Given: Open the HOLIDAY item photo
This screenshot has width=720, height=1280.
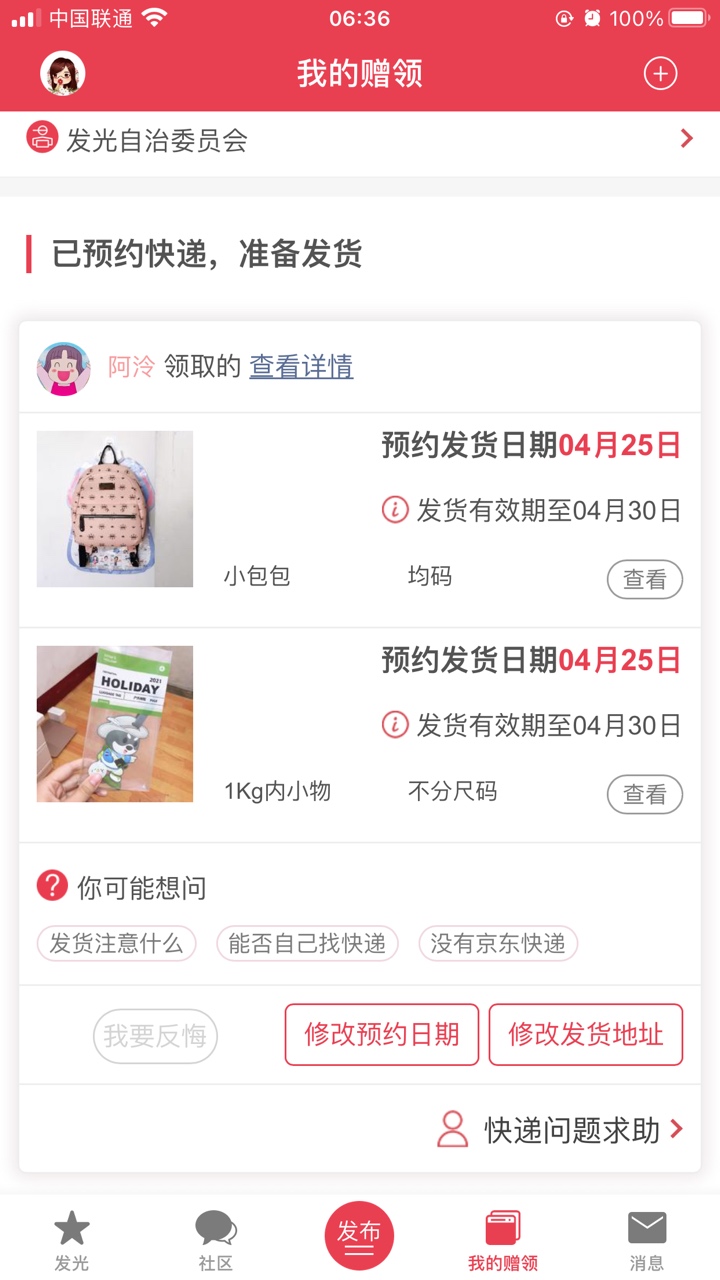Looking at the screenshot, I should 115,724.
